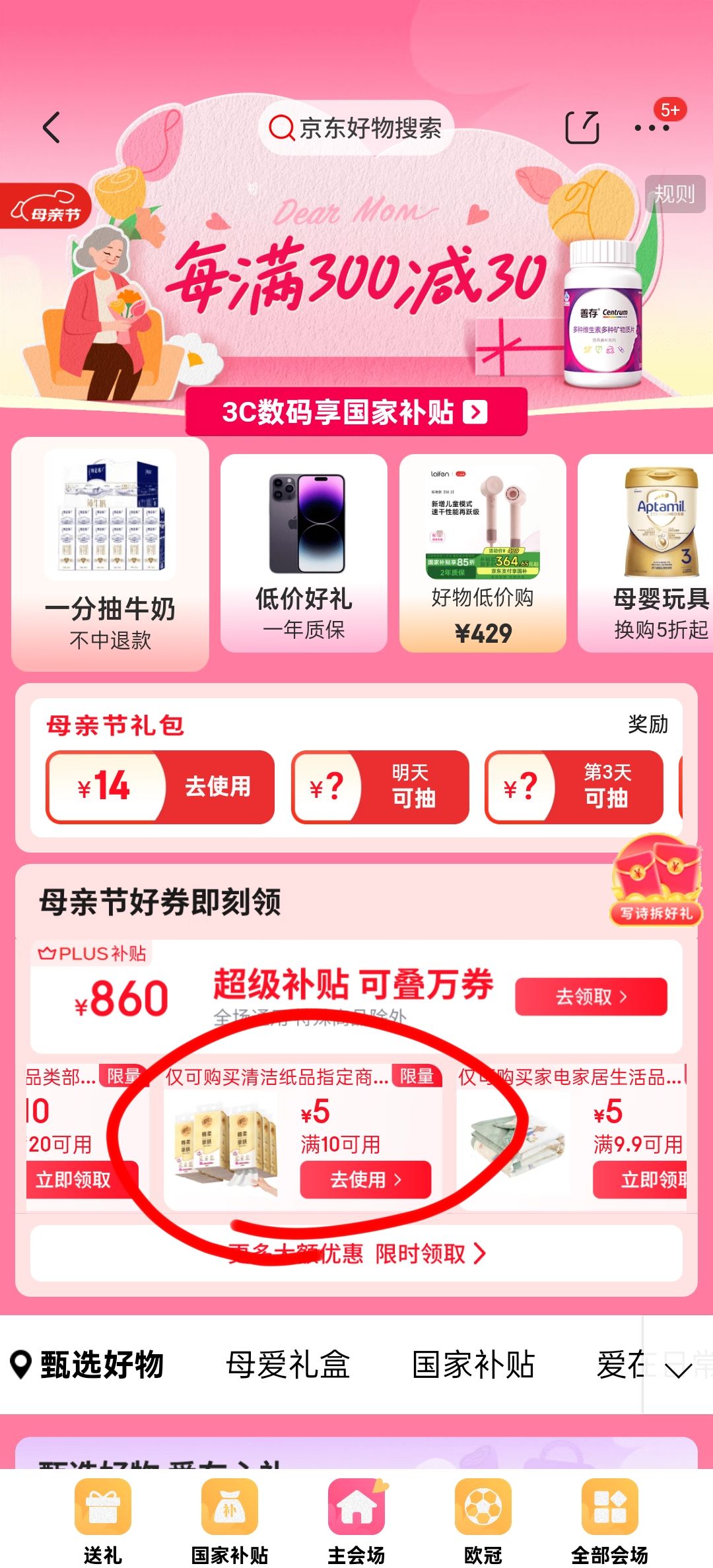Go back using the top-left arrow
This screenshot has width=713, height=1568.
pyautogui.click(x=51, y=127)
